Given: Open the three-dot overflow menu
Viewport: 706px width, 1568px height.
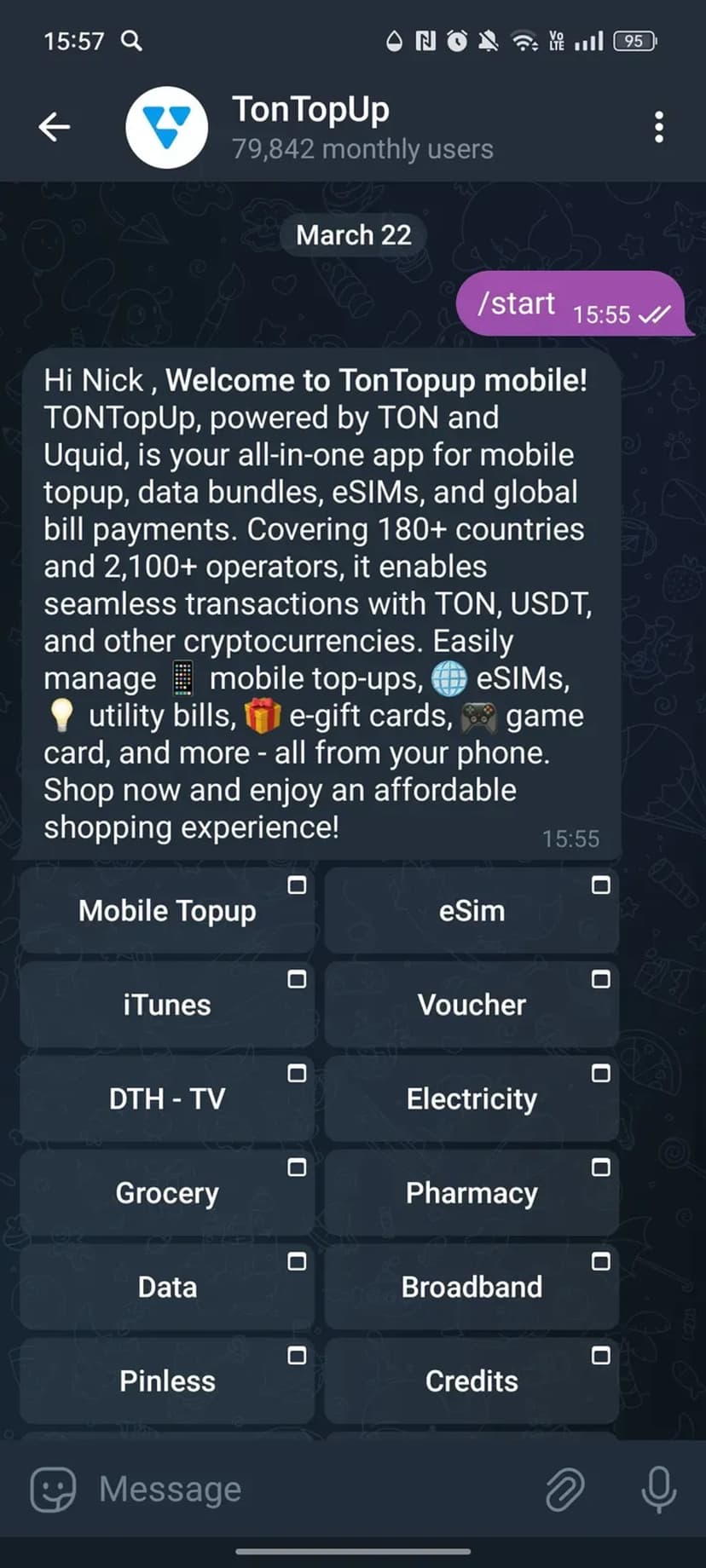Looking at the screenshot, I should pyautogui.click(x=658, y=127).
